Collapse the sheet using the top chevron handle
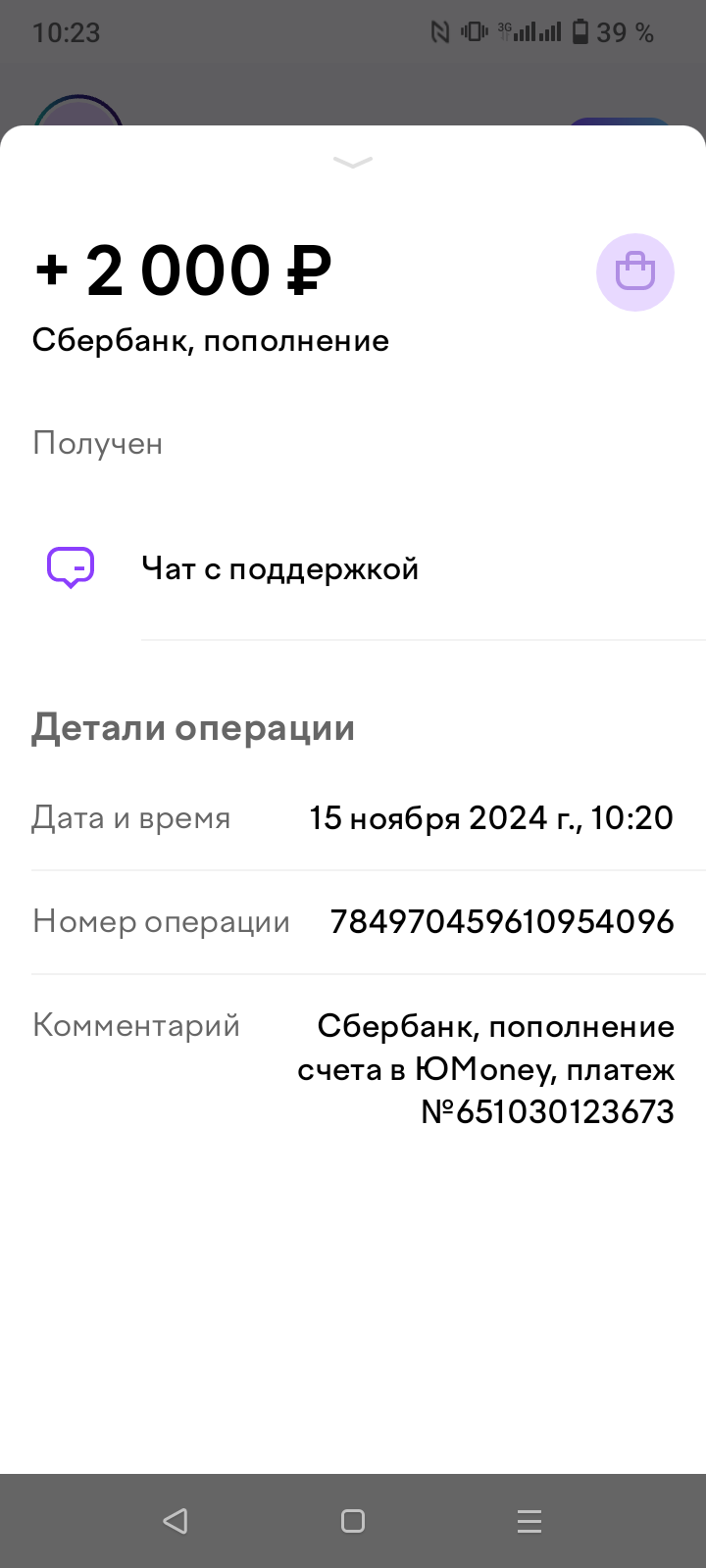Viewport: 706px width, 1568px height. tap(353, 162)
